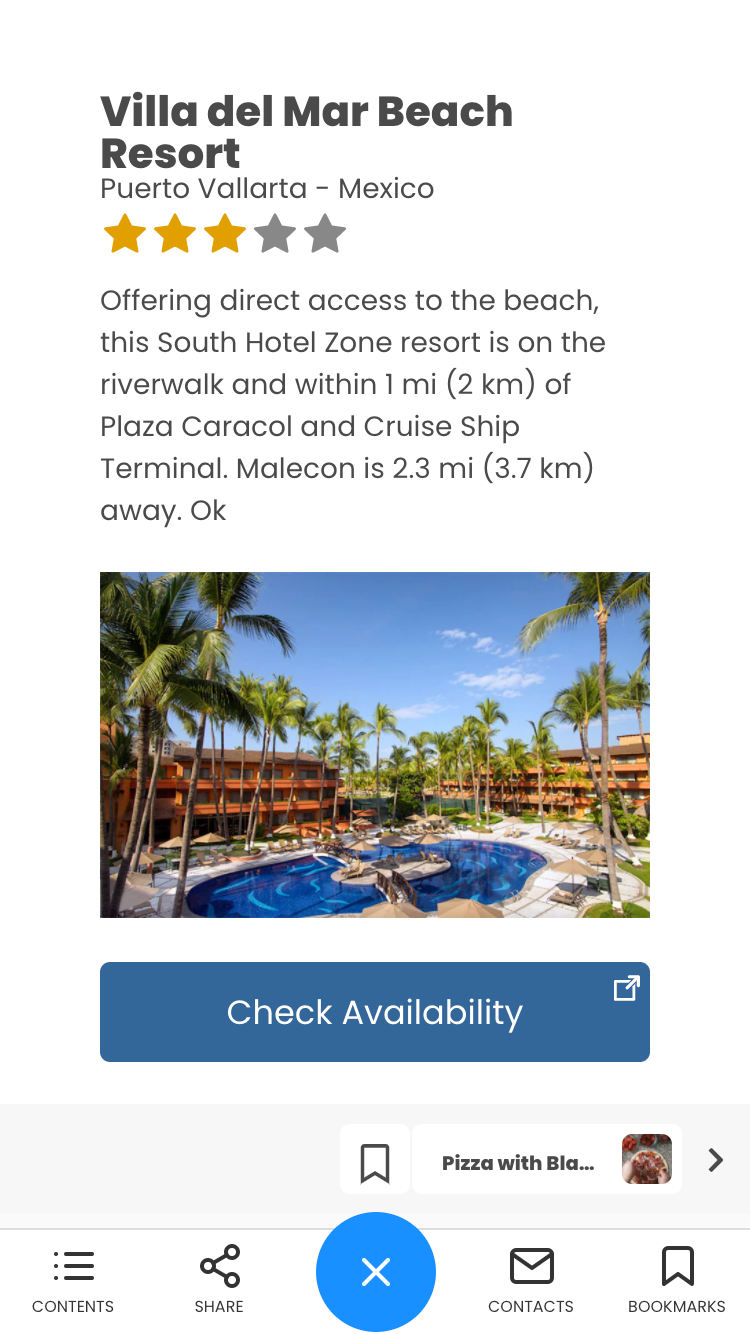Share this page
750x1334 pixels.
(x=219, y=1279)
